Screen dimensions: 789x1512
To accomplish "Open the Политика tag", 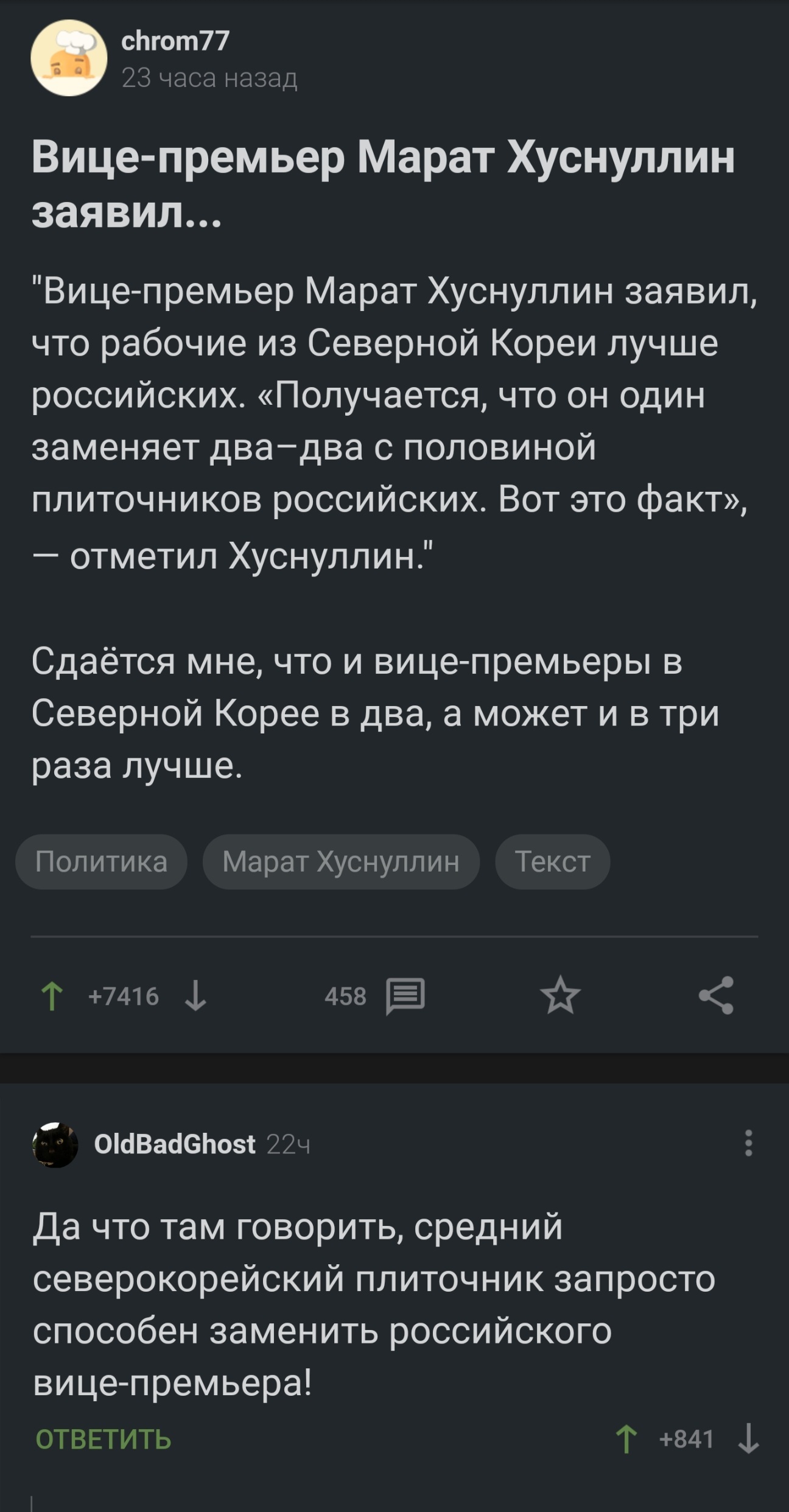I will (x=101, y=862).
